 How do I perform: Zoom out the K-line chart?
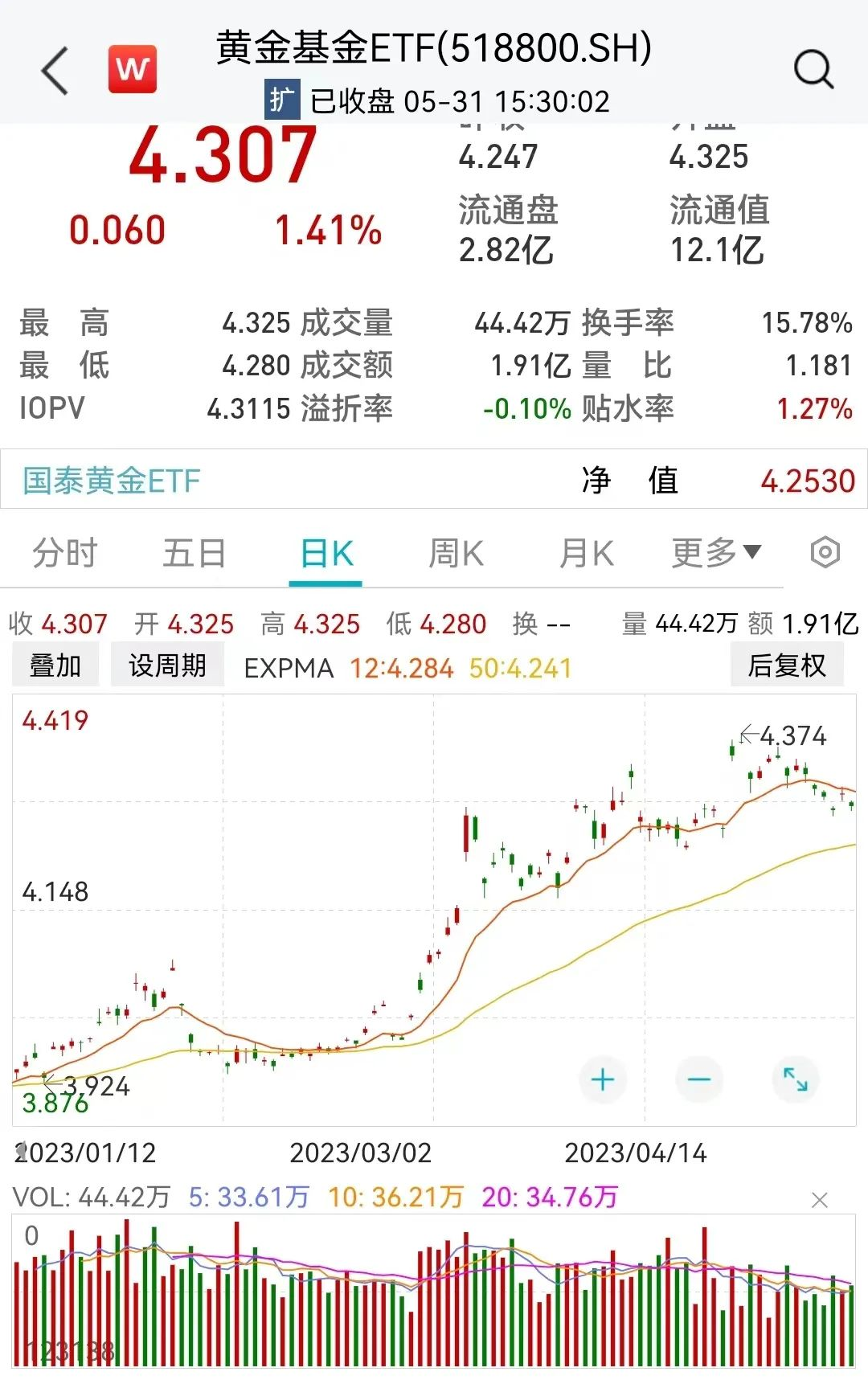[x=699, y=1079]
